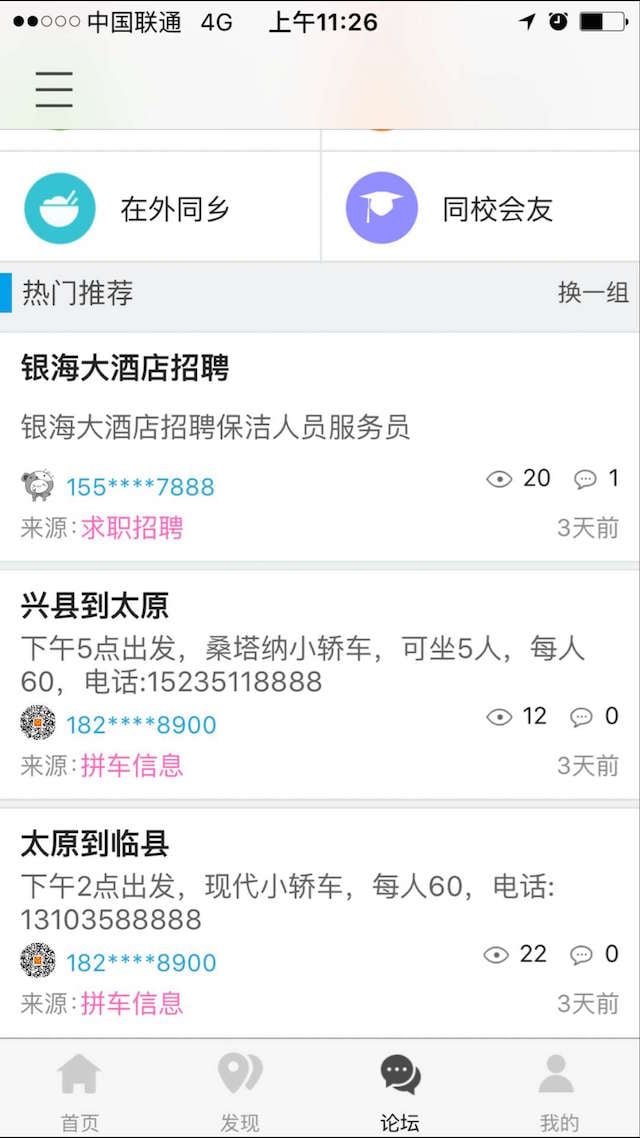Open the hamburger drawer menu
The image size is (640, 1138).
(54, 90)
